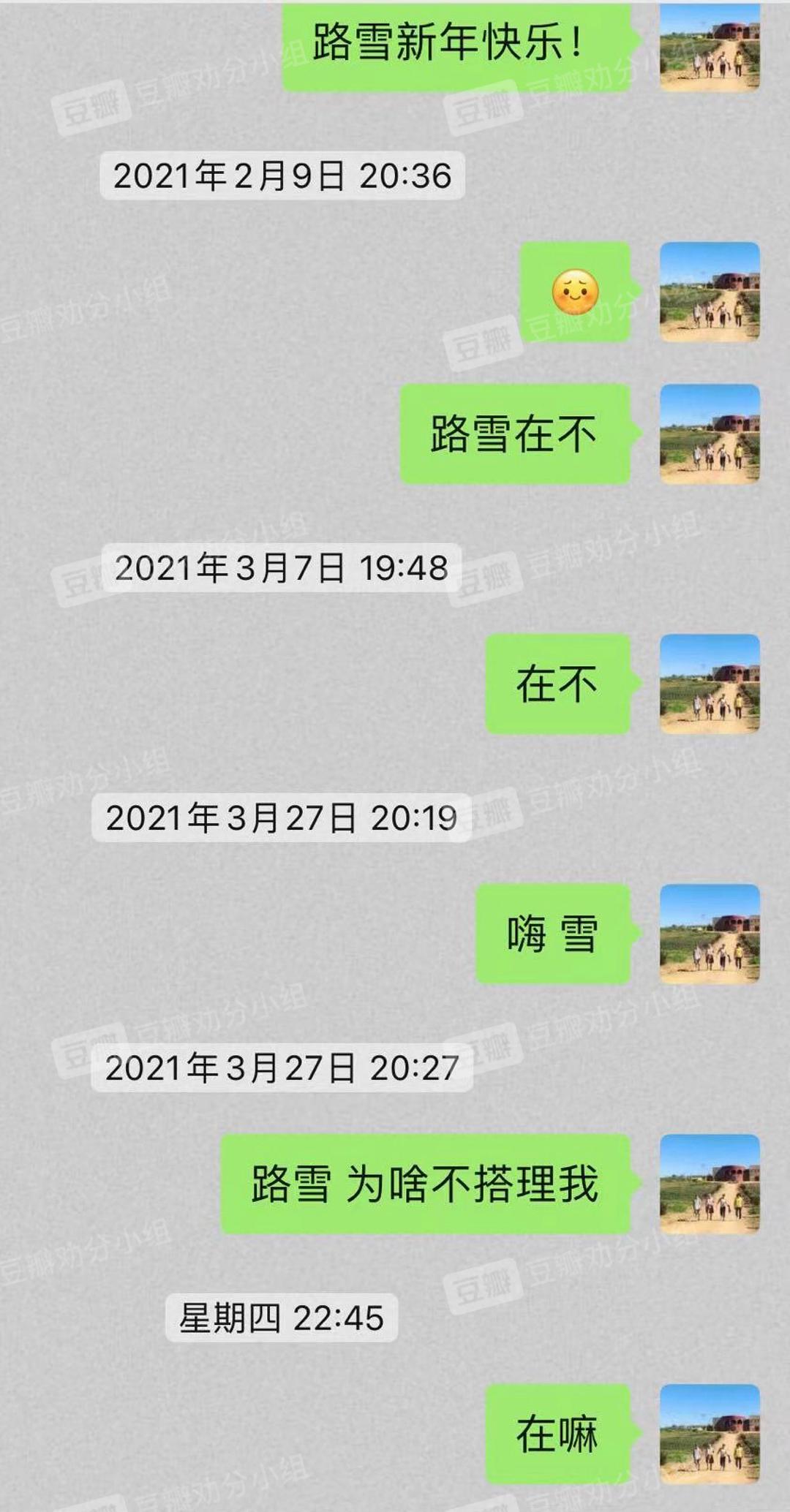Open avatar next to 在嘛 message
790x1512 pixels.
pyautogui.click(x=710, y=1434)
